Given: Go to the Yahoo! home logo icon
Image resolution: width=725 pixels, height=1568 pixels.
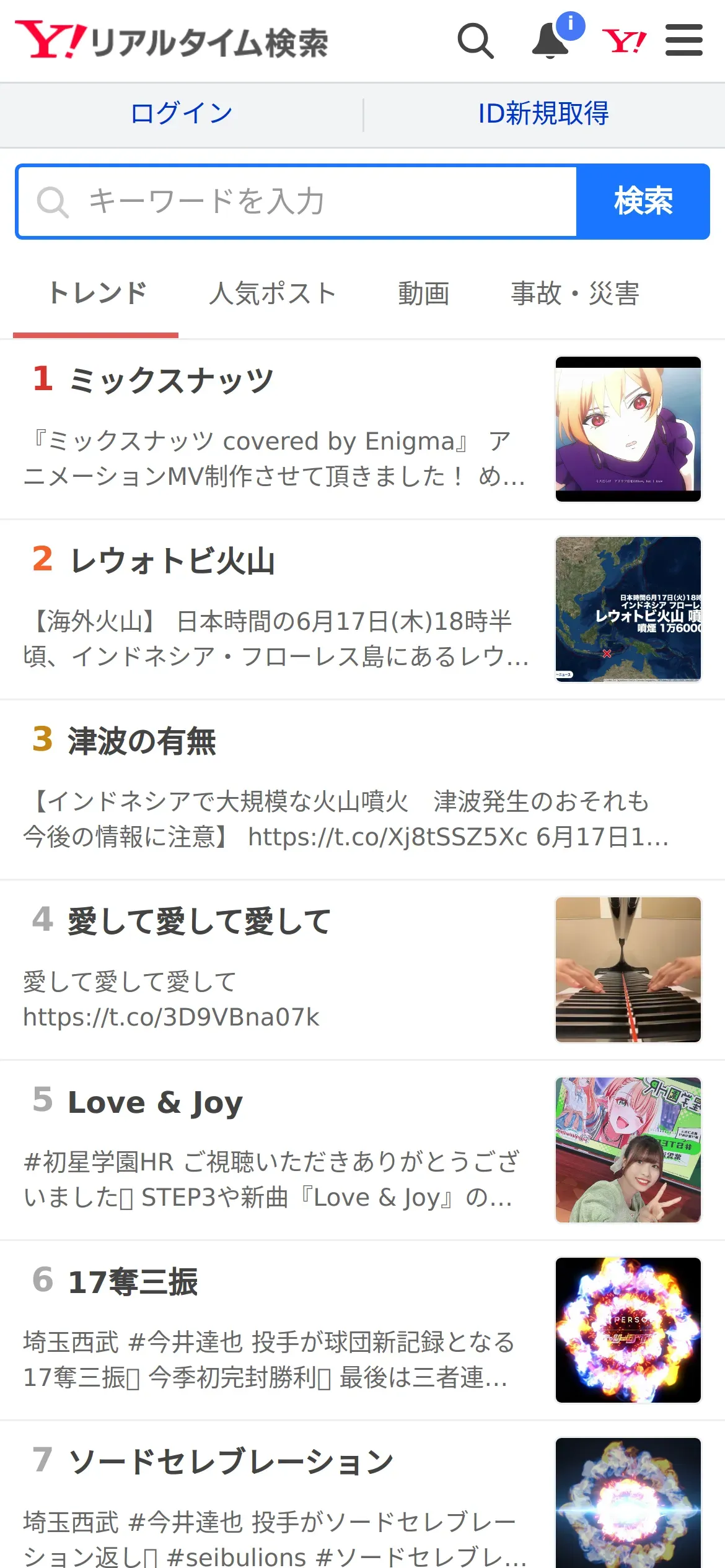Looking at the screenshot, I should [x=624, y=41].
